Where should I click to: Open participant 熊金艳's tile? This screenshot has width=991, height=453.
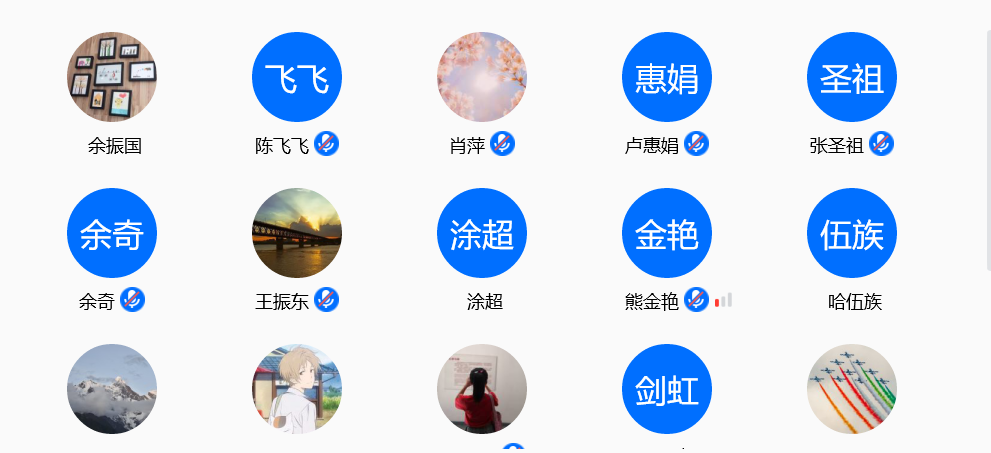(x=667, y=233)
